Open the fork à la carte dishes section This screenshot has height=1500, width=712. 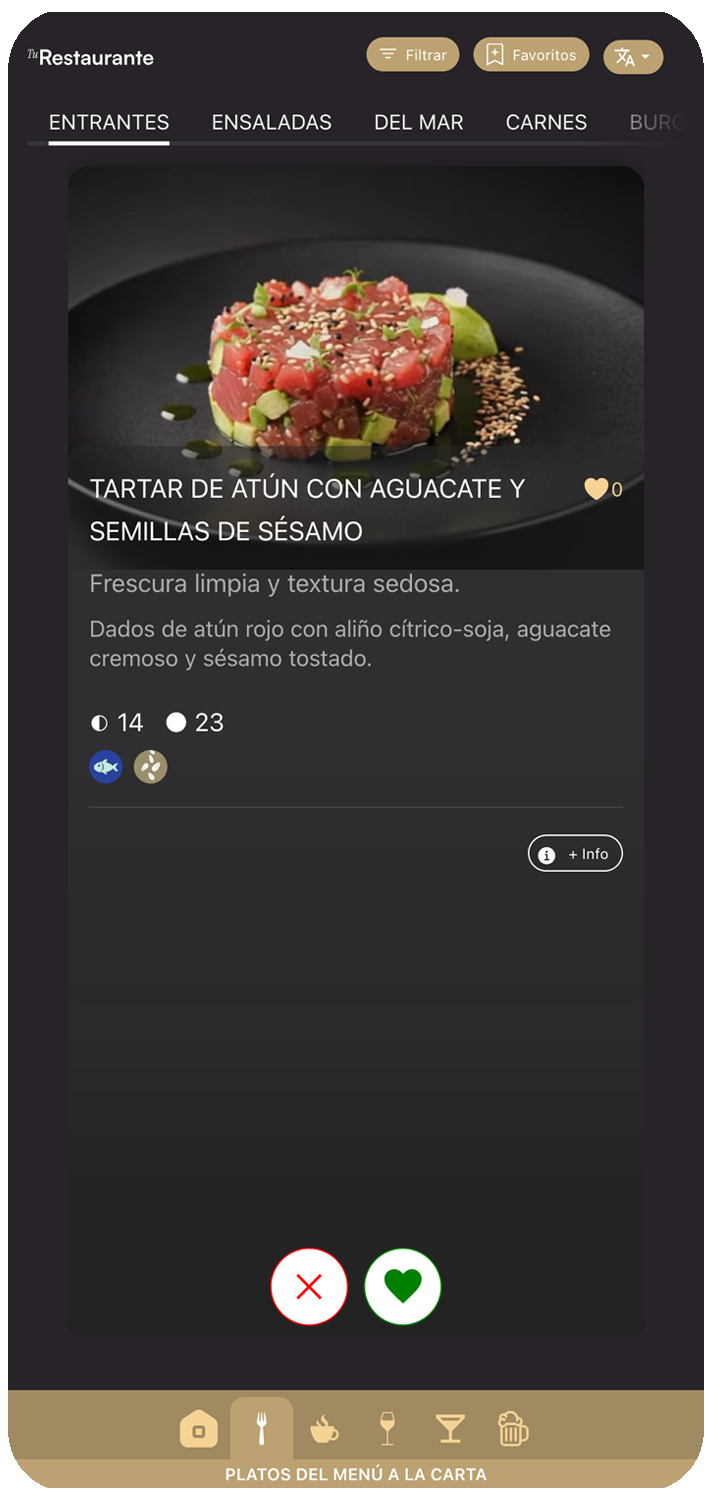pyautogui.click(x=261, y=1430)
